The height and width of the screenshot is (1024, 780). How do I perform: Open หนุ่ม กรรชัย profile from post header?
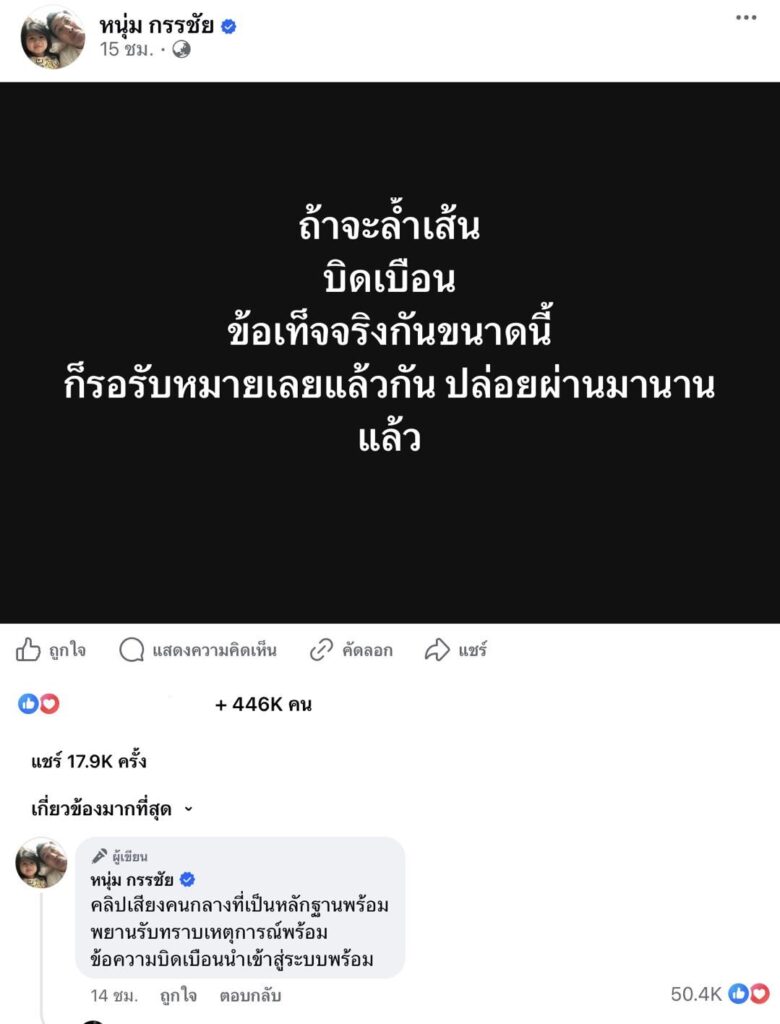click(157, 25)
